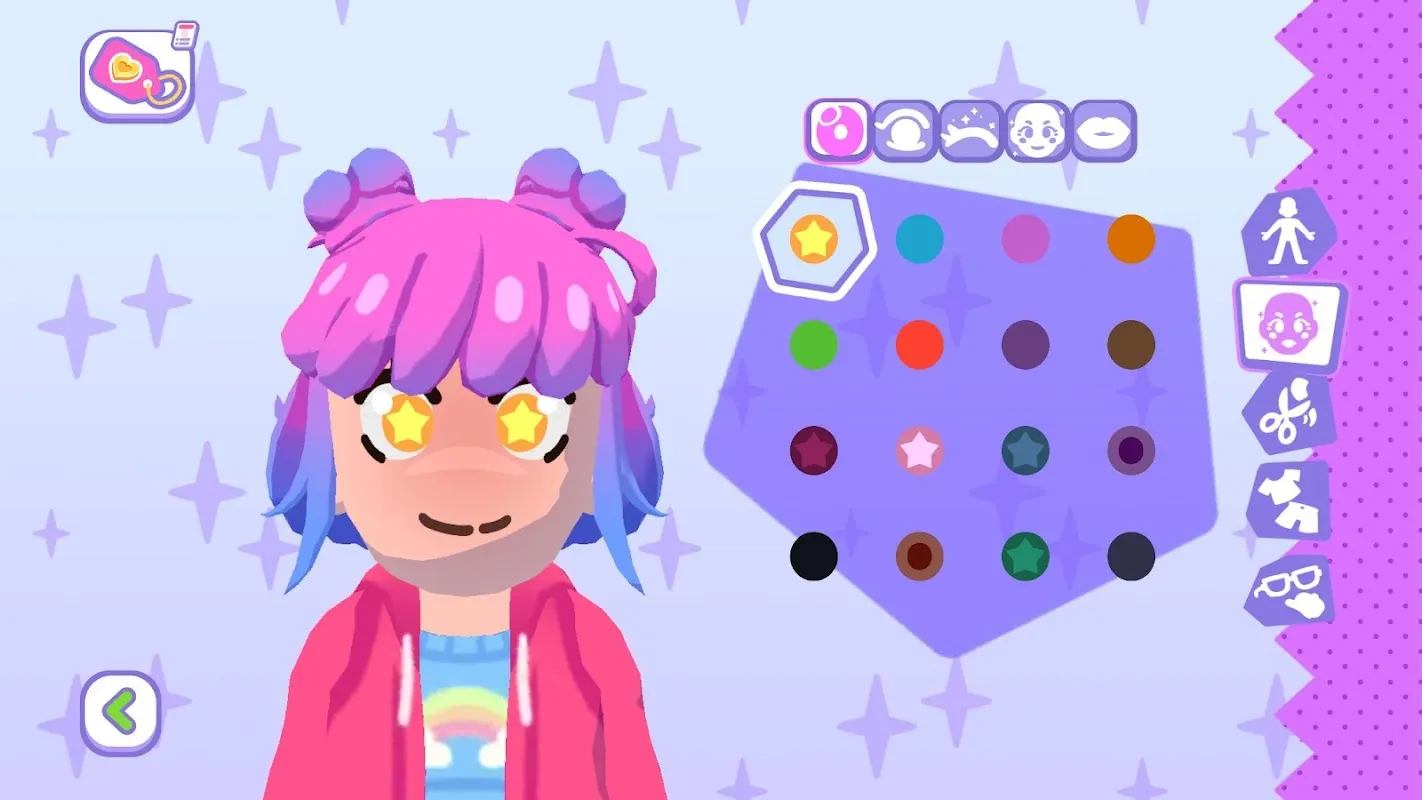
Task: Go back with the green arrow
Action: coord(121,712)
